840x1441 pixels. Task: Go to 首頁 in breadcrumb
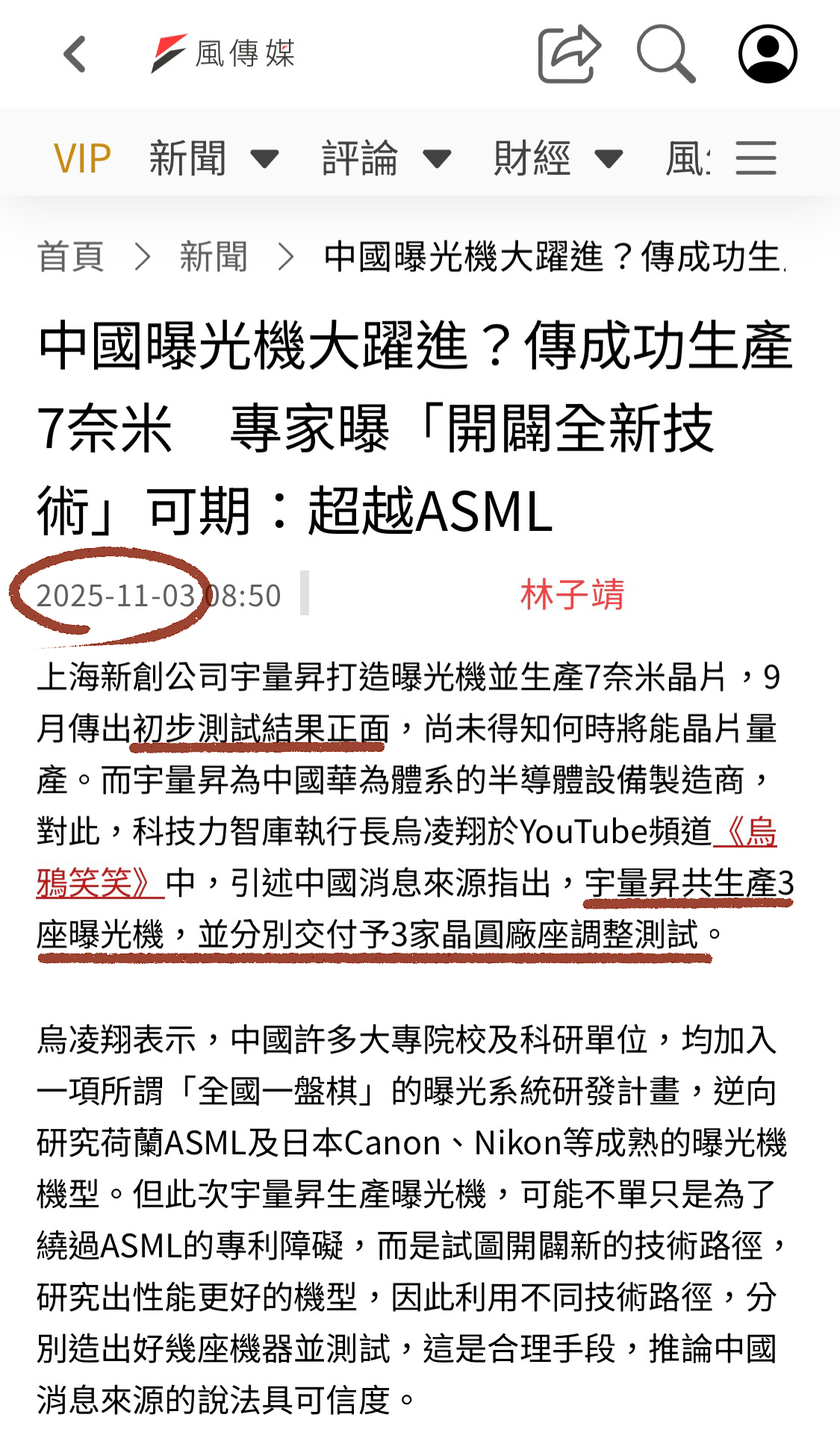[x=71, y=257]
